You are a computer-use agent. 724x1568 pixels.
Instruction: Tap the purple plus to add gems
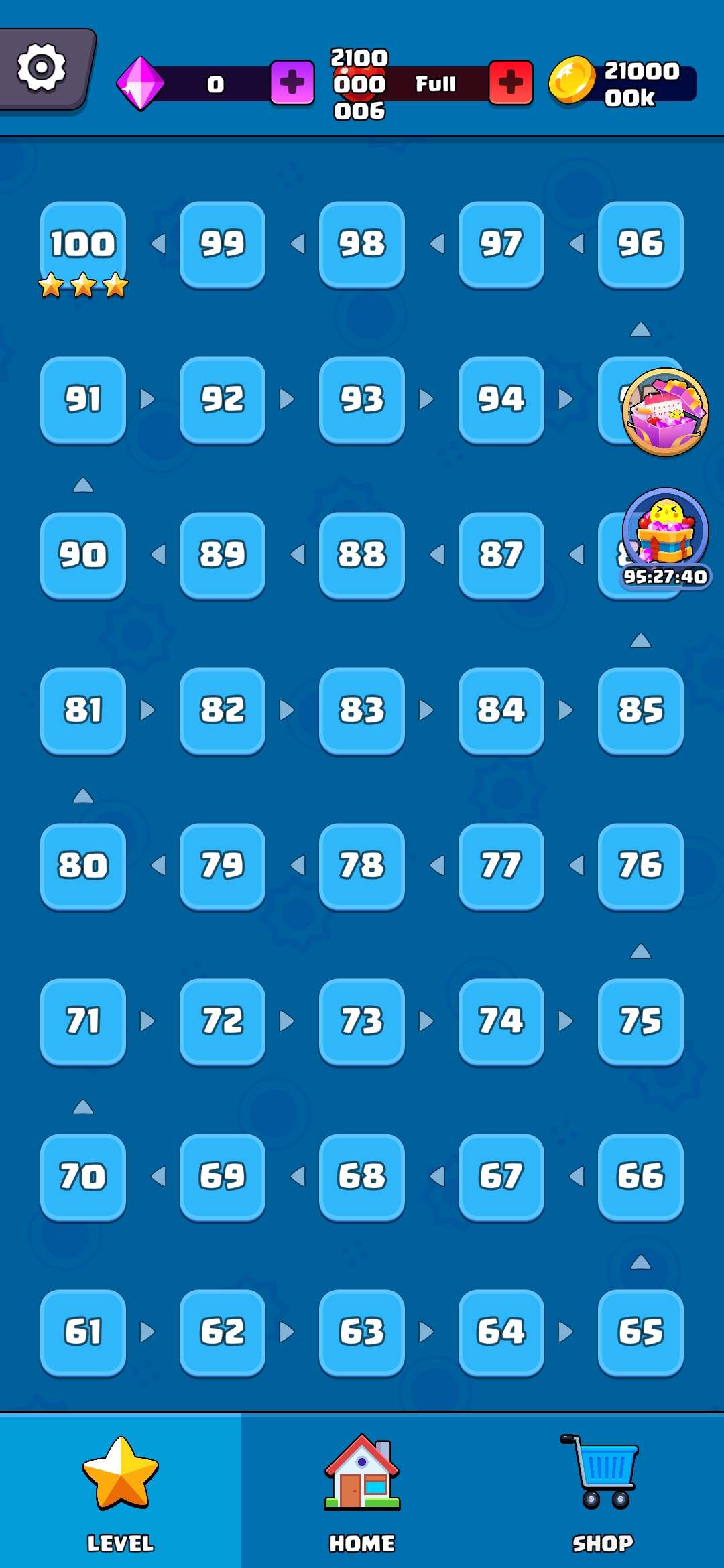[292, 83]
